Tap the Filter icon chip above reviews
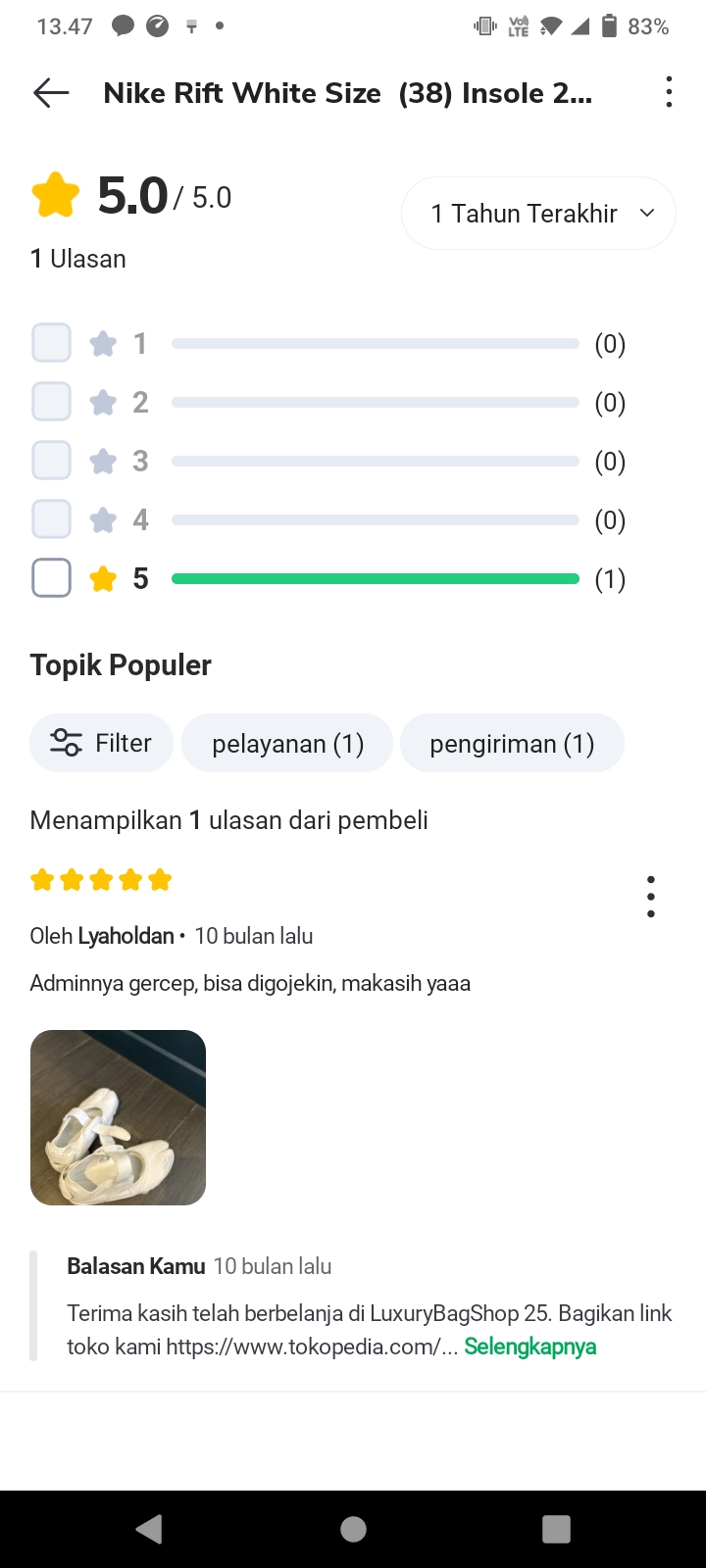Screen dimensions: 706x1568 (101, 743)
